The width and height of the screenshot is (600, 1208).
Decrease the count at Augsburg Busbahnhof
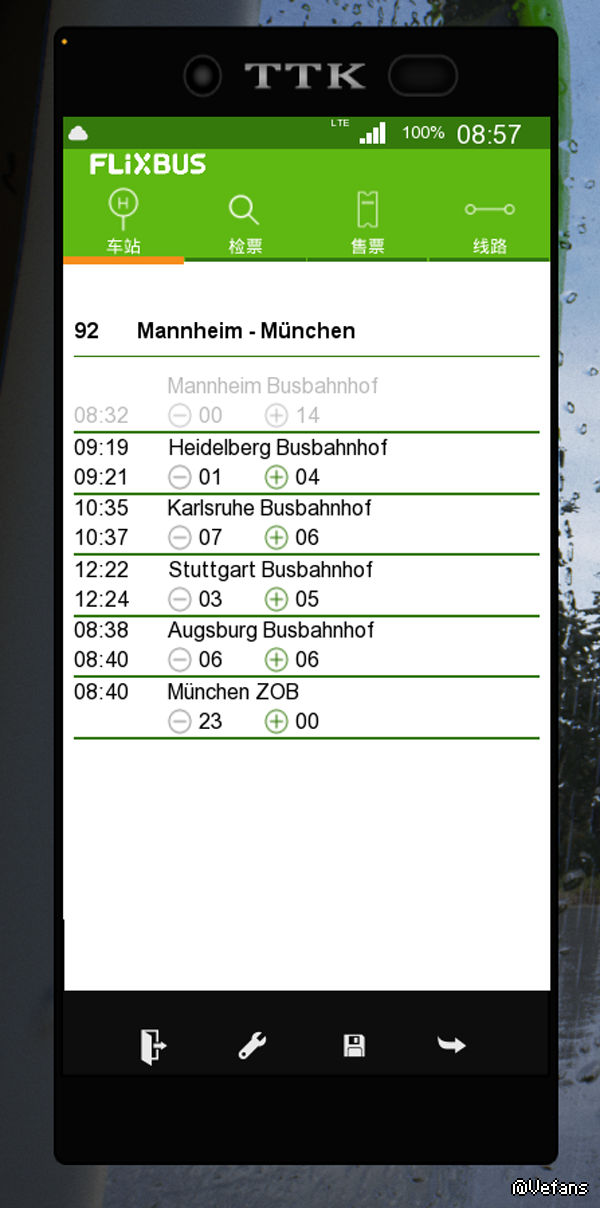(180, 660)
